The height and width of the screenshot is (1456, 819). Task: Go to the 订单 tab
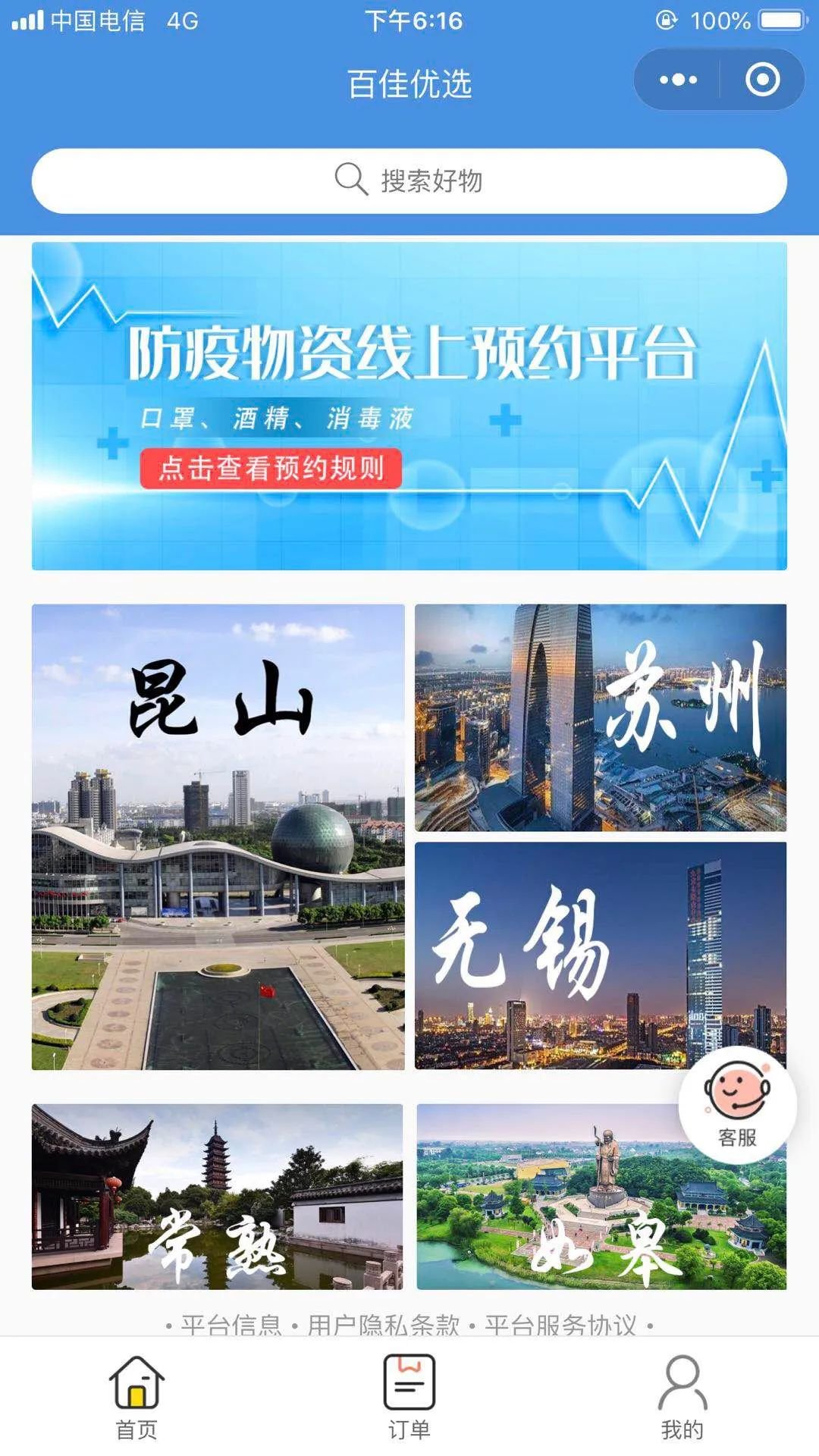409,1397
